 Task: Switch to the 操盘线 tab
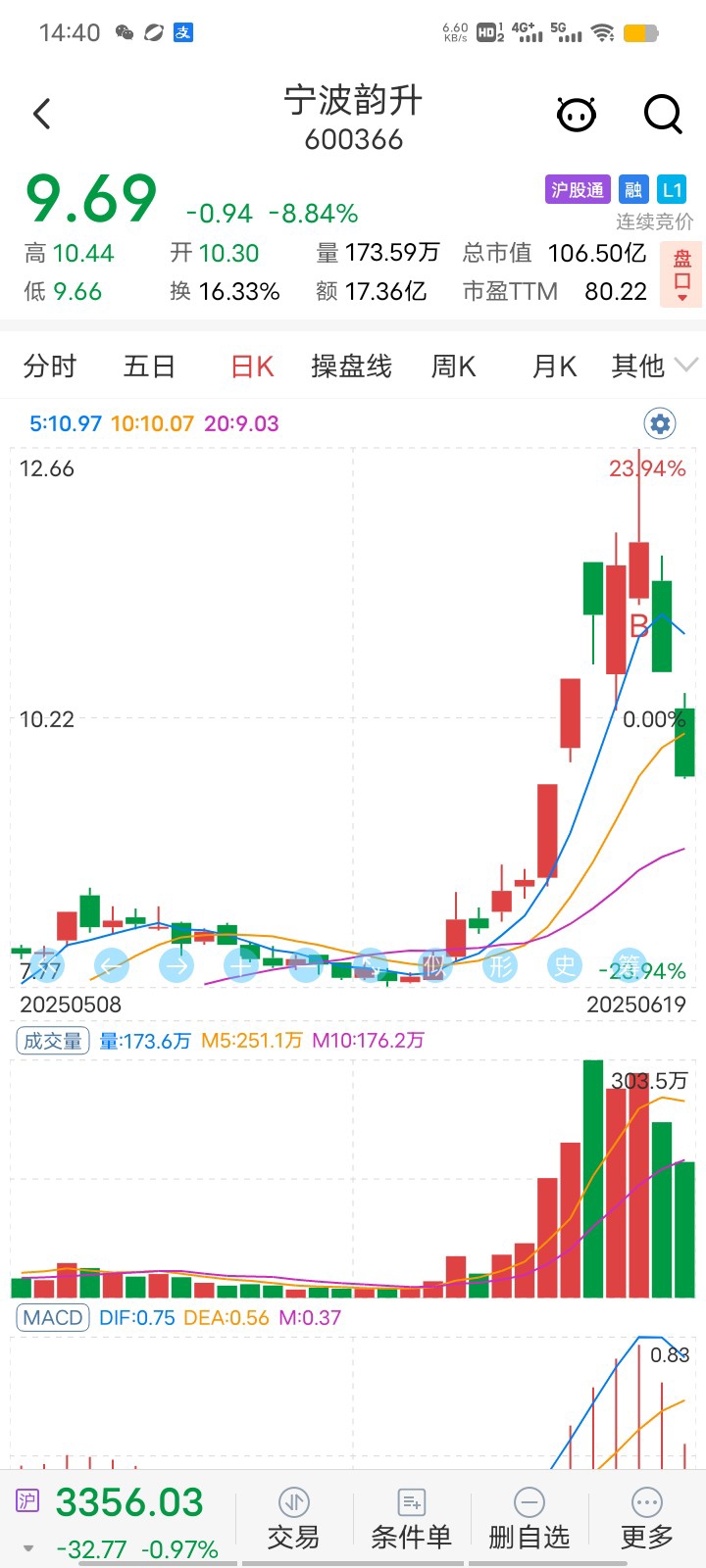click(x=351, y=367)
